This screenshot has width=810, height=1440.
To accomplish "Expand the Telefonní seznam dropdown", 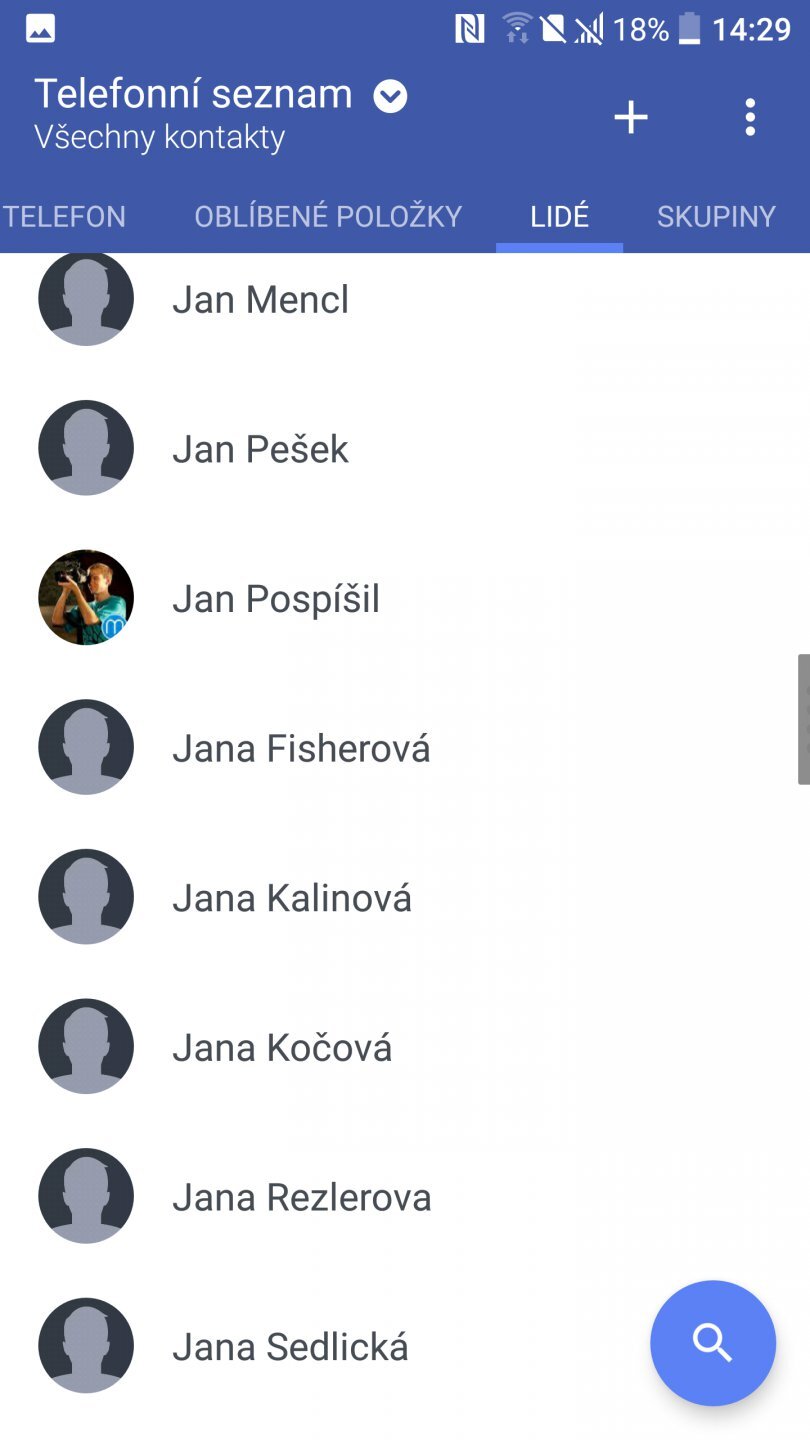I will pos(390,96).
